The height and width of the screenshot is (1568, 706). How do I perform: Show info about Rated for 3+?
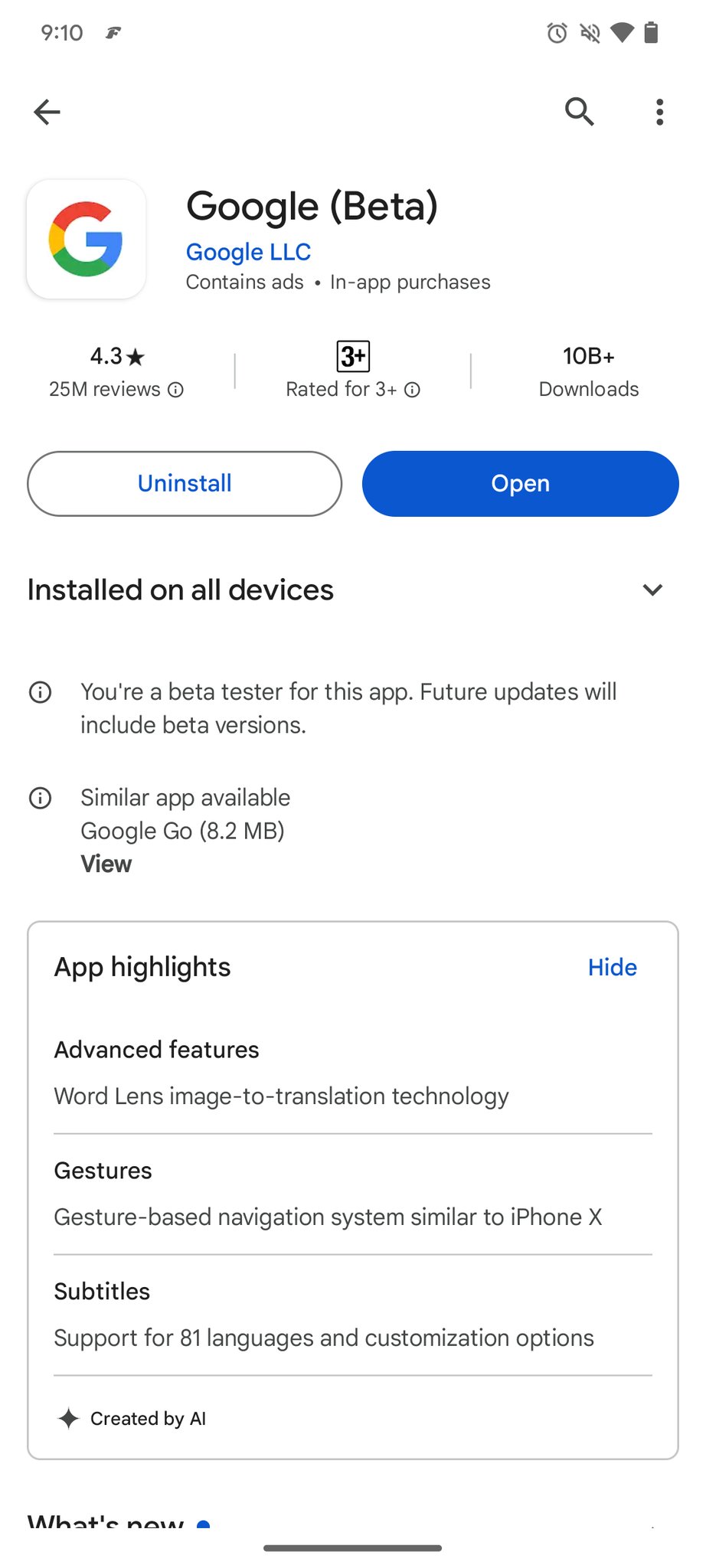click(353, 389)
